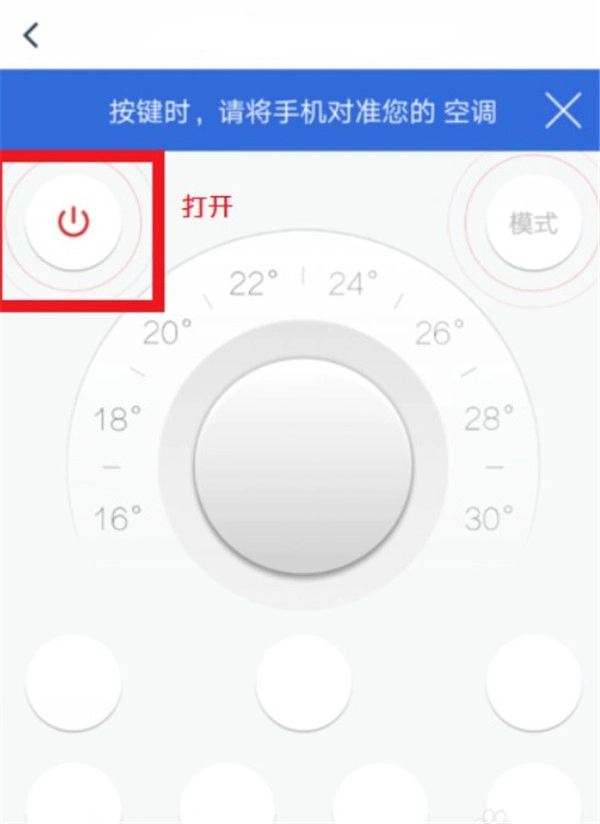Go back using the top-left arrow
Viewport: 600px width, 824px height.
pyautogui.click(x=31, y=36)
